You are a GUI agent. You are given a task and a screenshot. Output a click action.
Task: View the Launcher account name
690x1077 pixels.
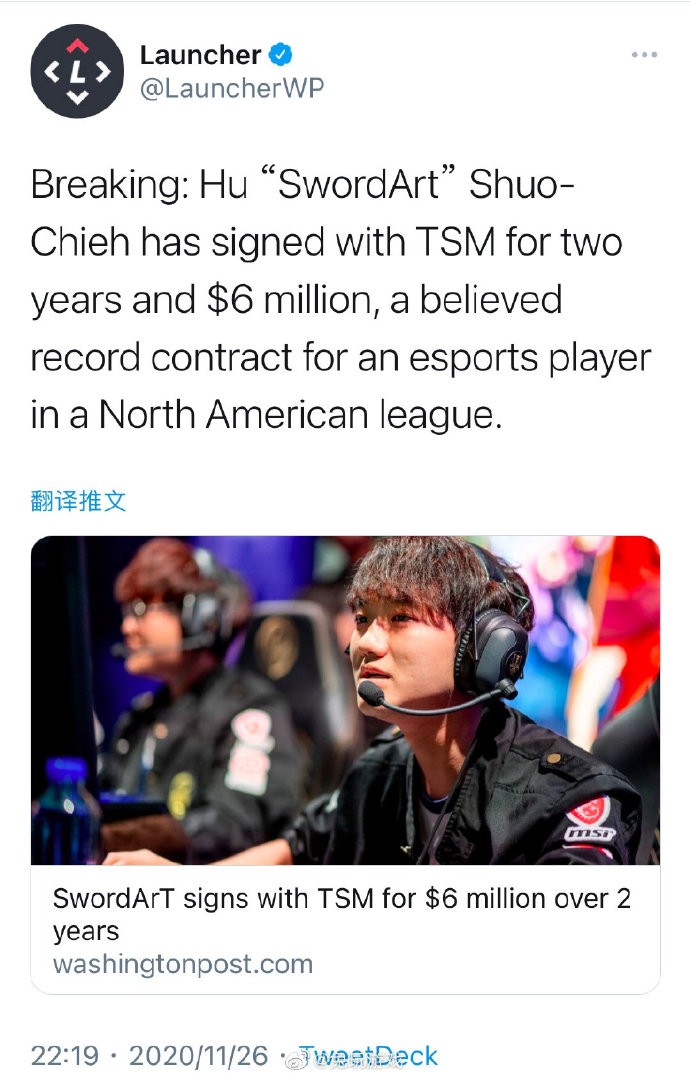point(200,54)
